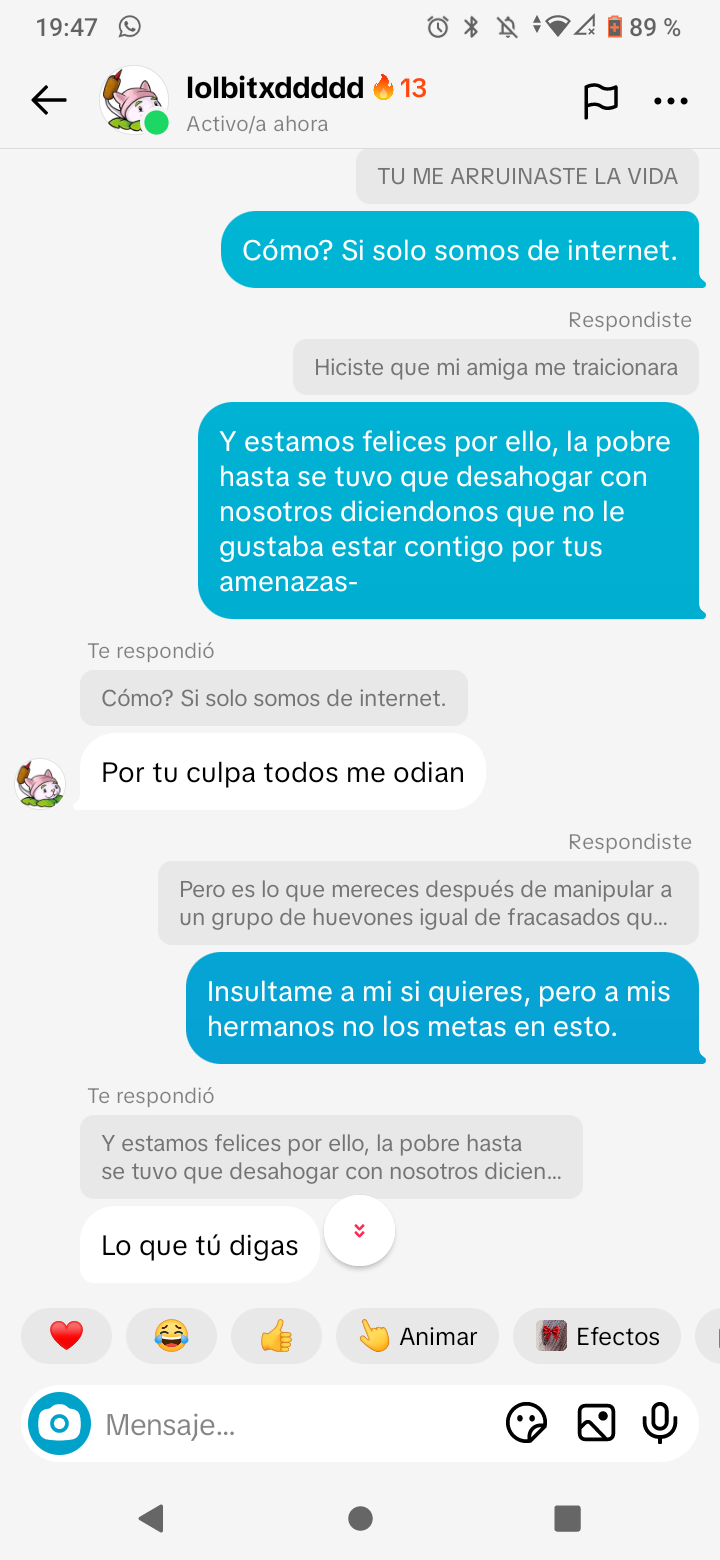The height and width of the screenshot is (1560, 720).
Task: Record a voice message with the microphone
Action: click(660, 1423)
